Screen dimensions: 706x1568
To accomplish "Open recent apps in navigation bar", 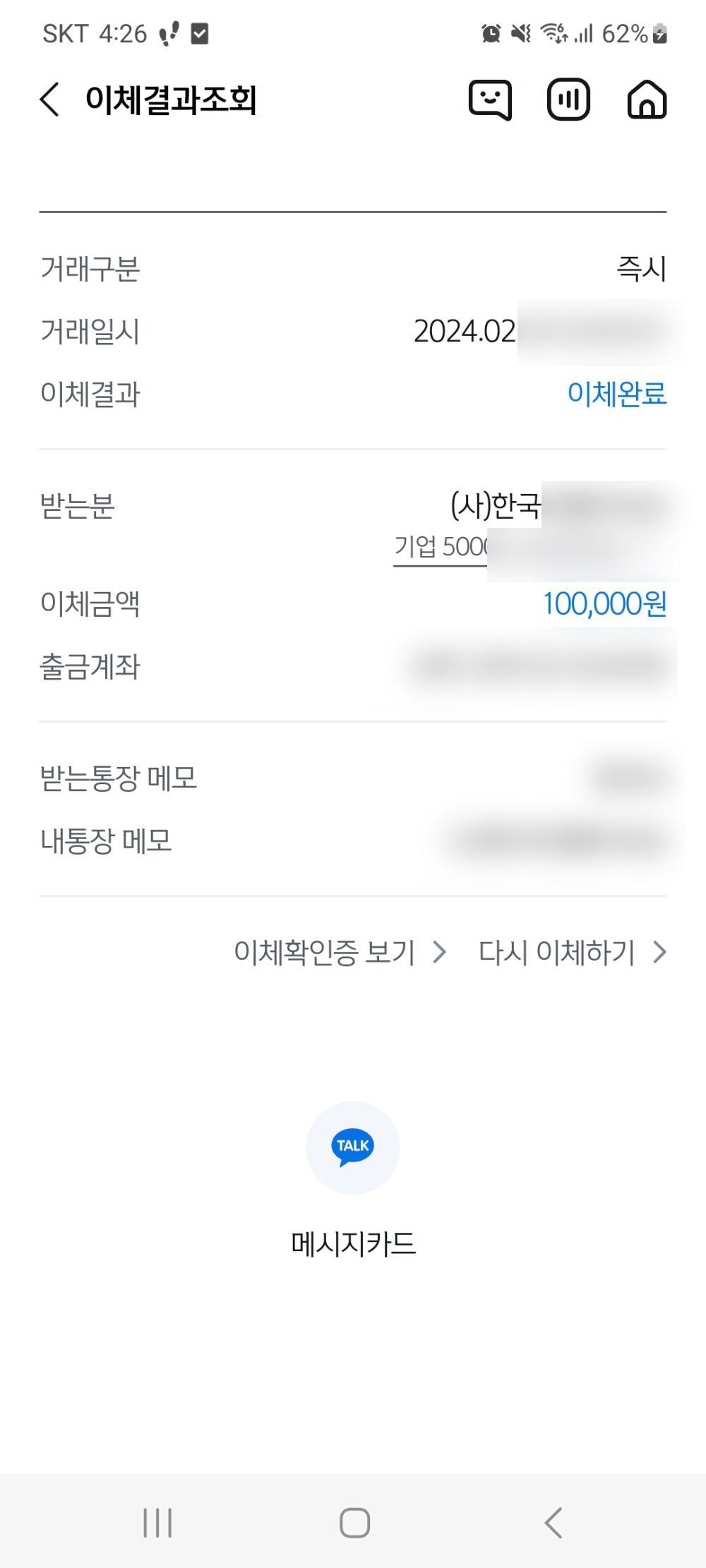I will point(157,1523).
